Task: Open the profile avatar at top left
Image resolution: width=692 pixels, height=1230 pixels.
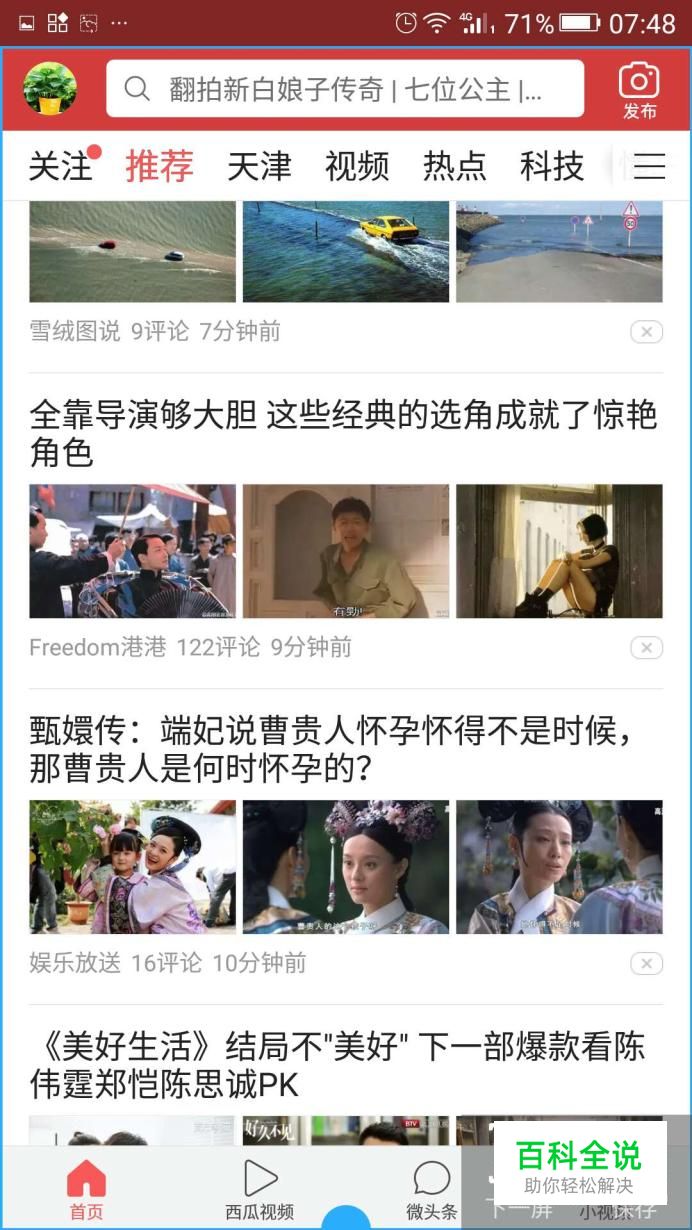Action: click(50, 88)
